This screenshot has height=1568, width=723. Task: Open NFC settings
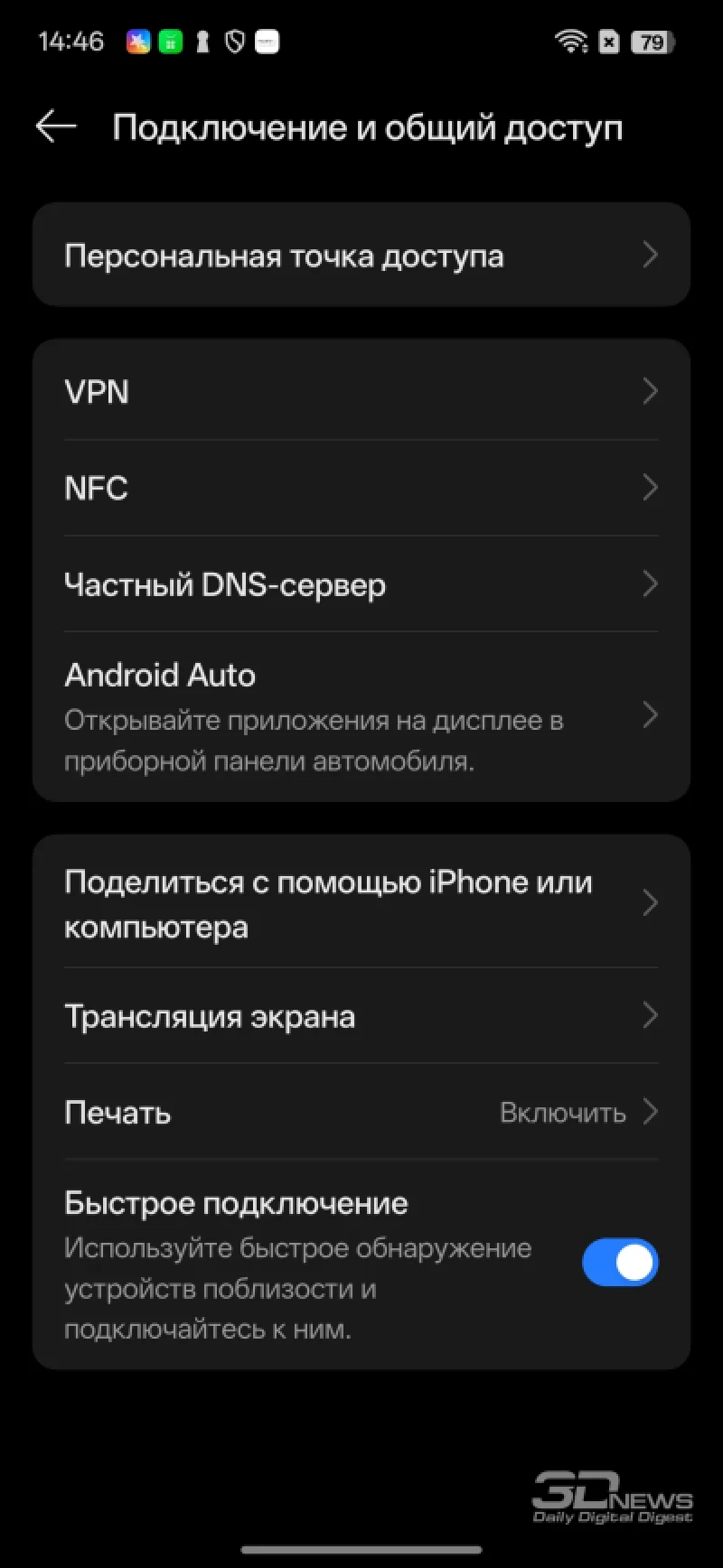point(361,488)
